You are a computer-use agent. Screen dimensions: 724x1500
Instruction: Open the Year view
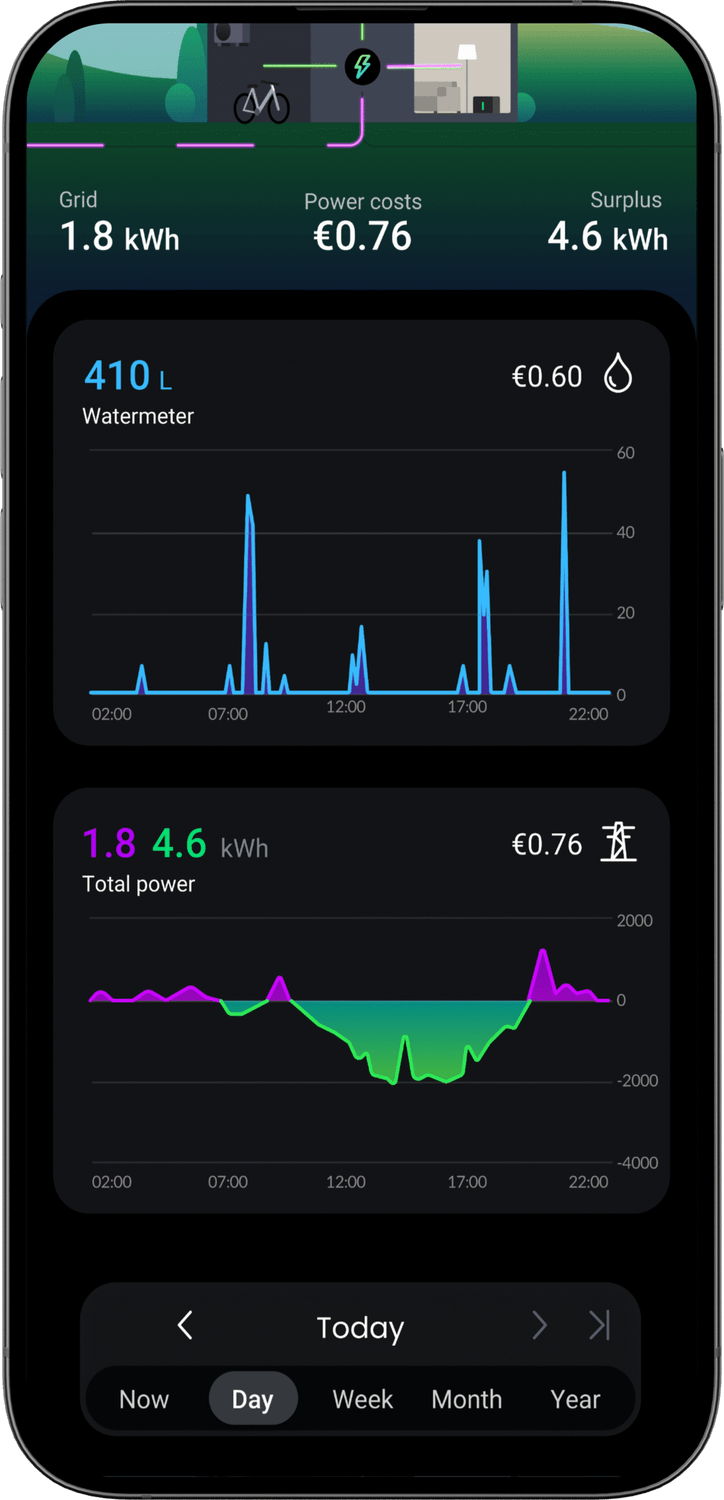click(x=575, y=1399)
